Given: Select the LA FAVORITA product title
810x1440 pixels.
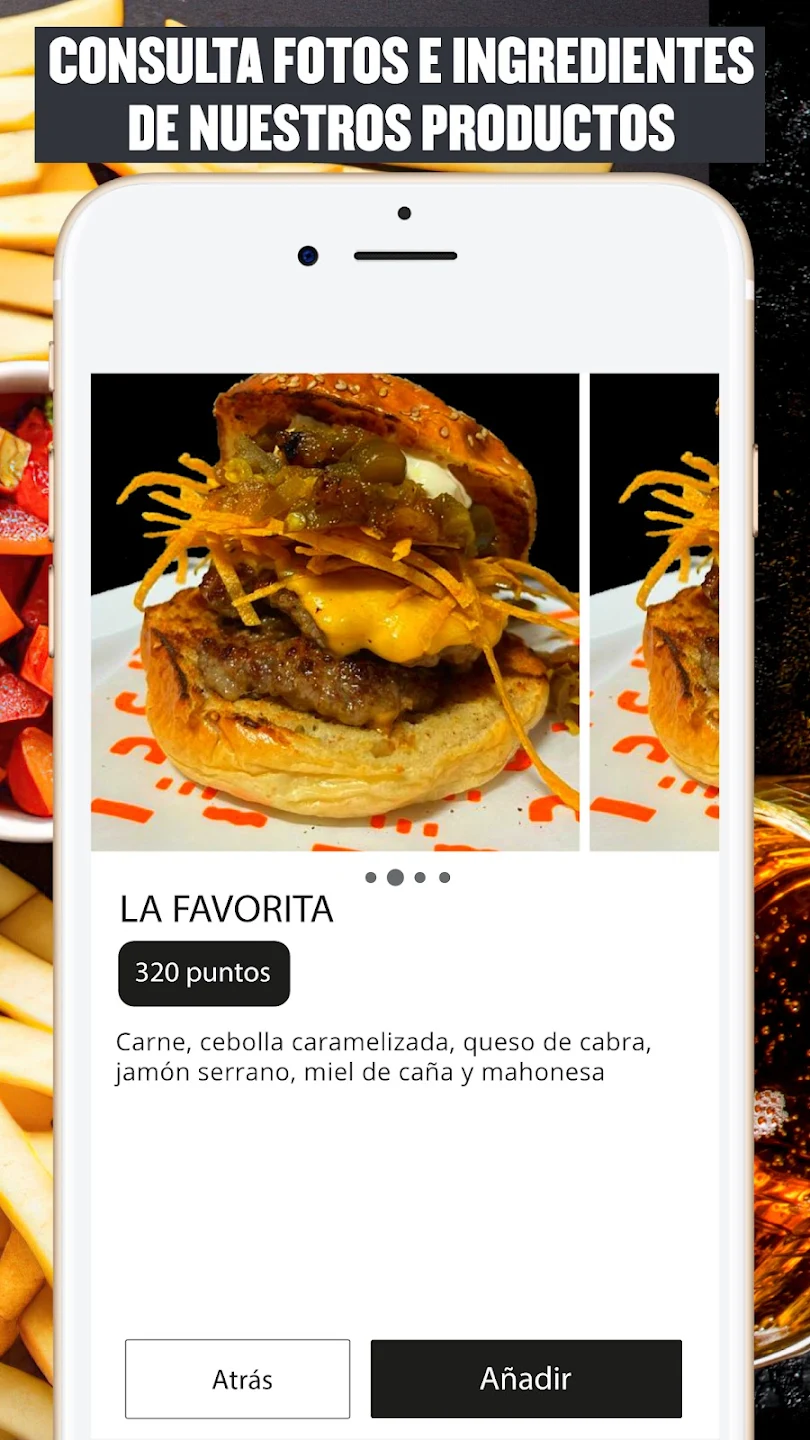Looking at the screenshot, I should [226, 910].
